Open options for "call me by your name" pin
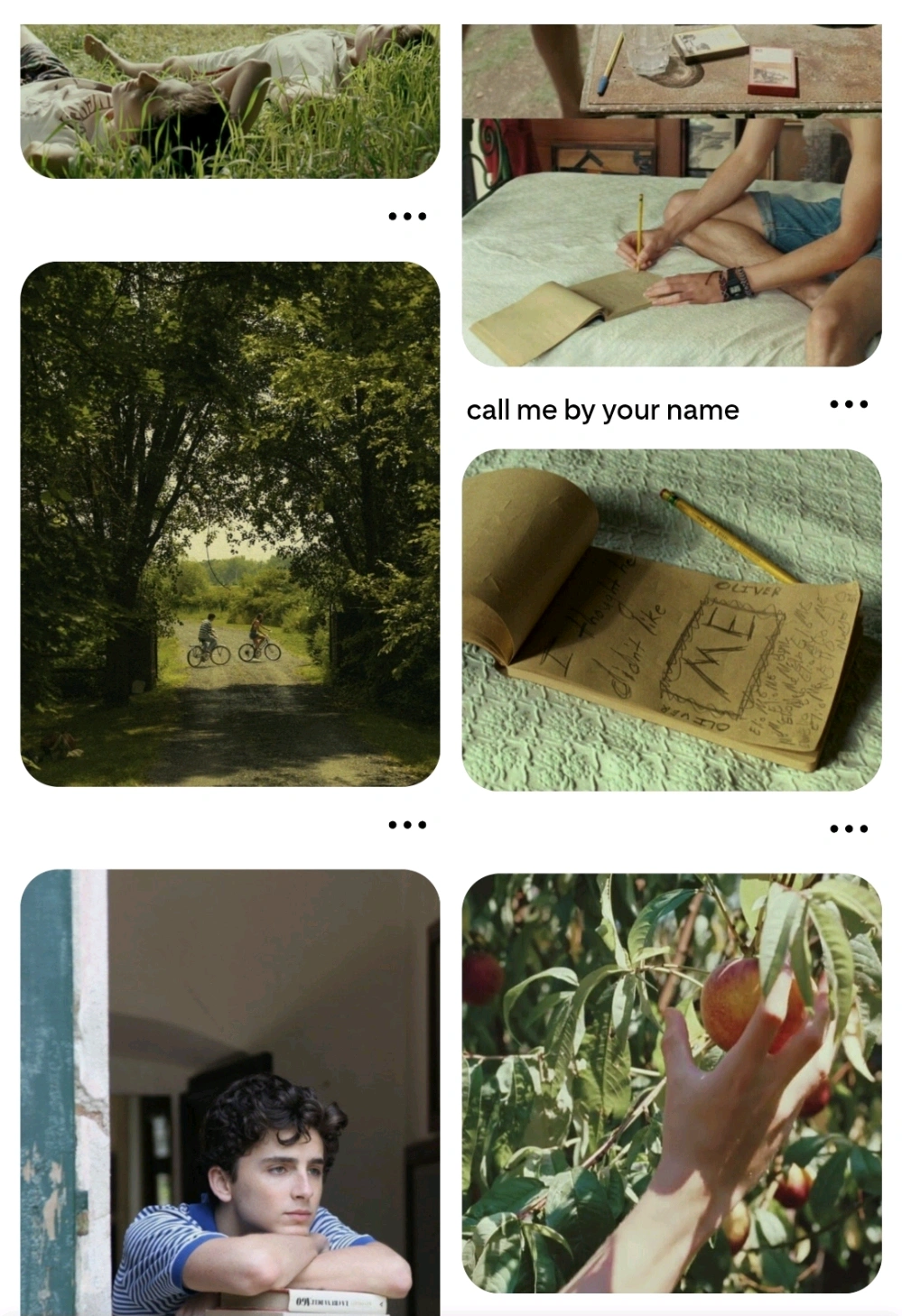The image size is (902, 1316). (x=848, y=404)
